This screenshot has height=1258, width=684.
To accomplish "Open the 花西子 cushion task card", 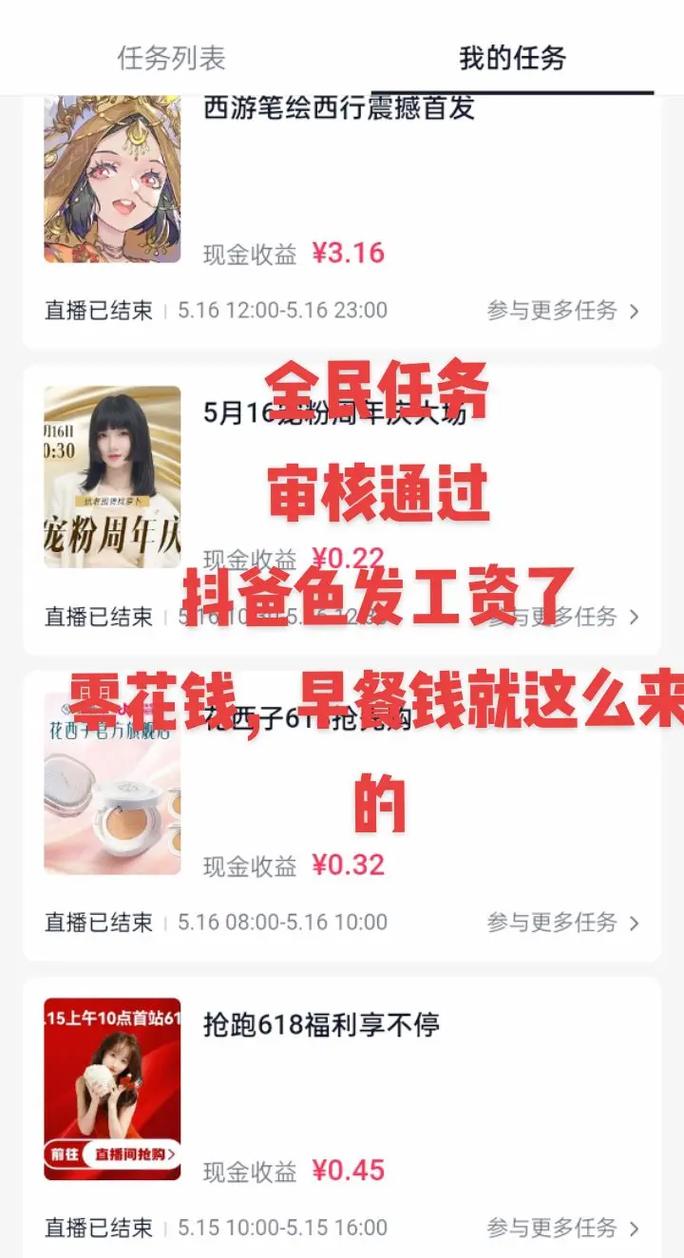I will pos(112,784).
